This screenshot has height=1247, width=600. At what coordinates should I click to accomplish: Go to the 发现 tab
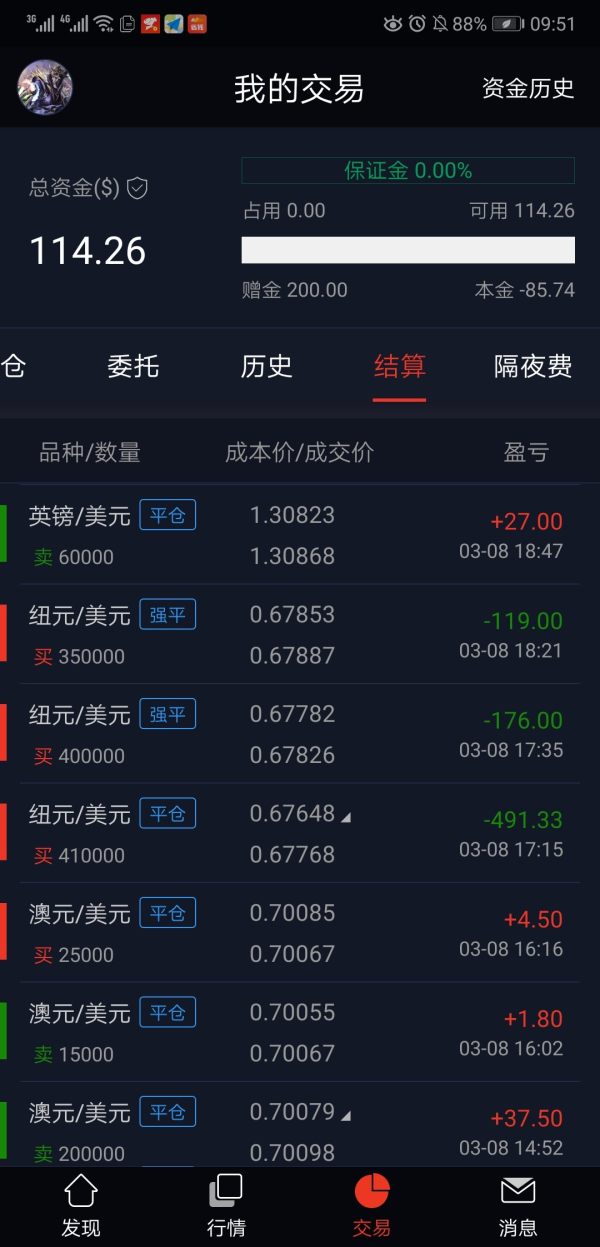pos(81,1205)
